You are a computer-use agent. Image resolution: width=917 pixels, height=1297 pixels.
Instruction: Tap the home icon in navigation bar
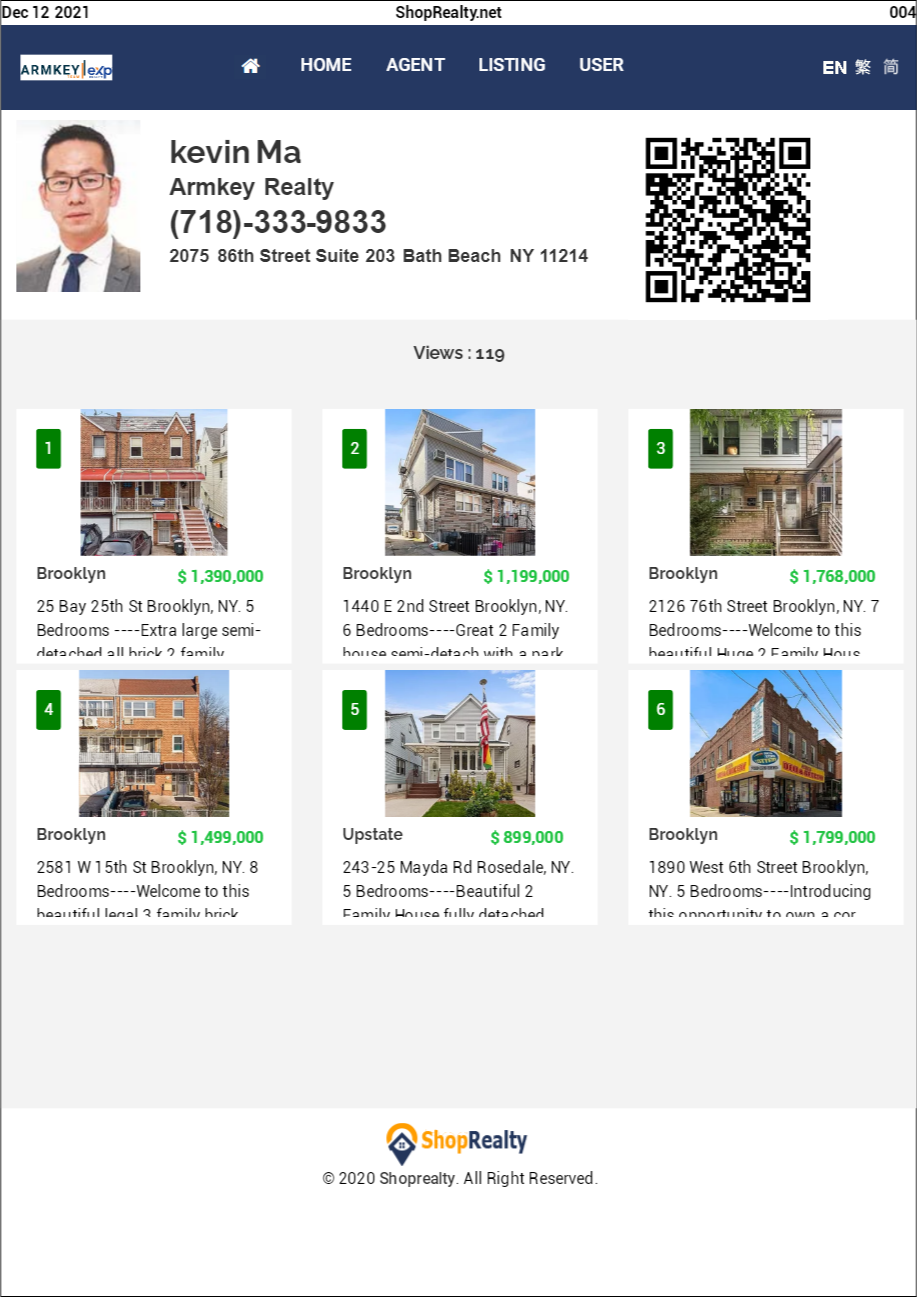pyautogui.click(x=250, y=66)
